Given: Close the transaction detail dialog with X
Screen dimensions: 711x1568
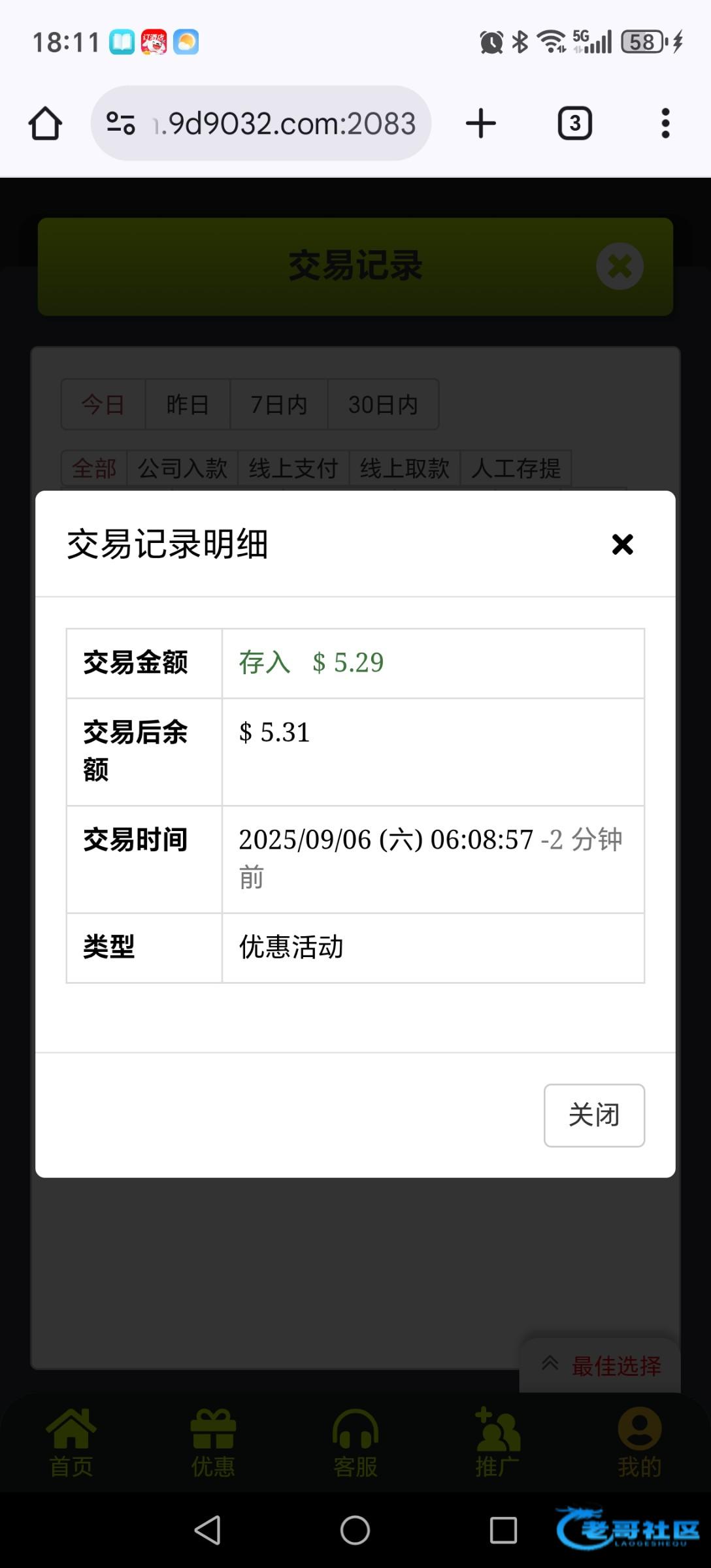Looking at the screenshot, I should tap(622, 544).
